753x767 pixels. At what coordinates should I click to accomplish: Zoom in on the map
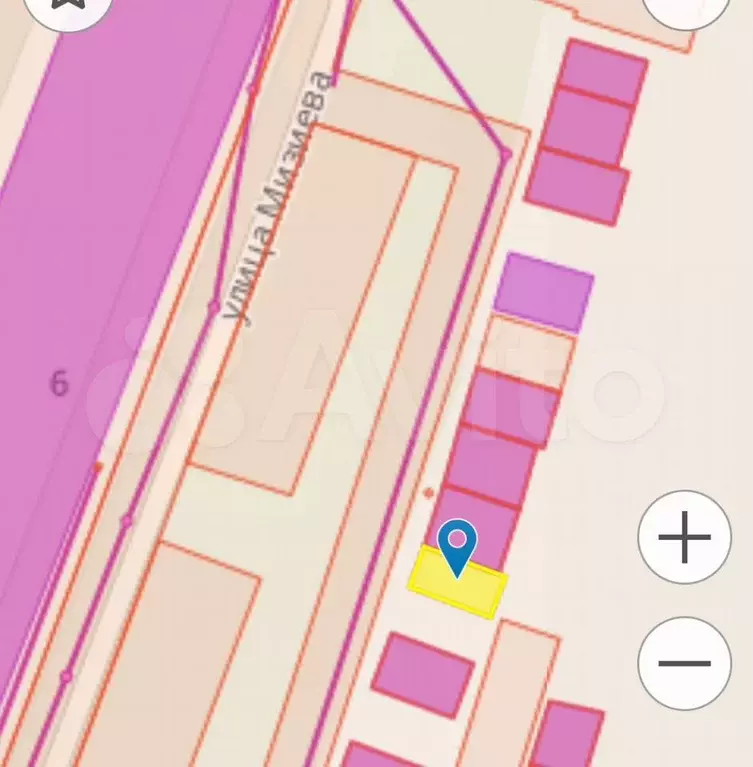[685, 537]
